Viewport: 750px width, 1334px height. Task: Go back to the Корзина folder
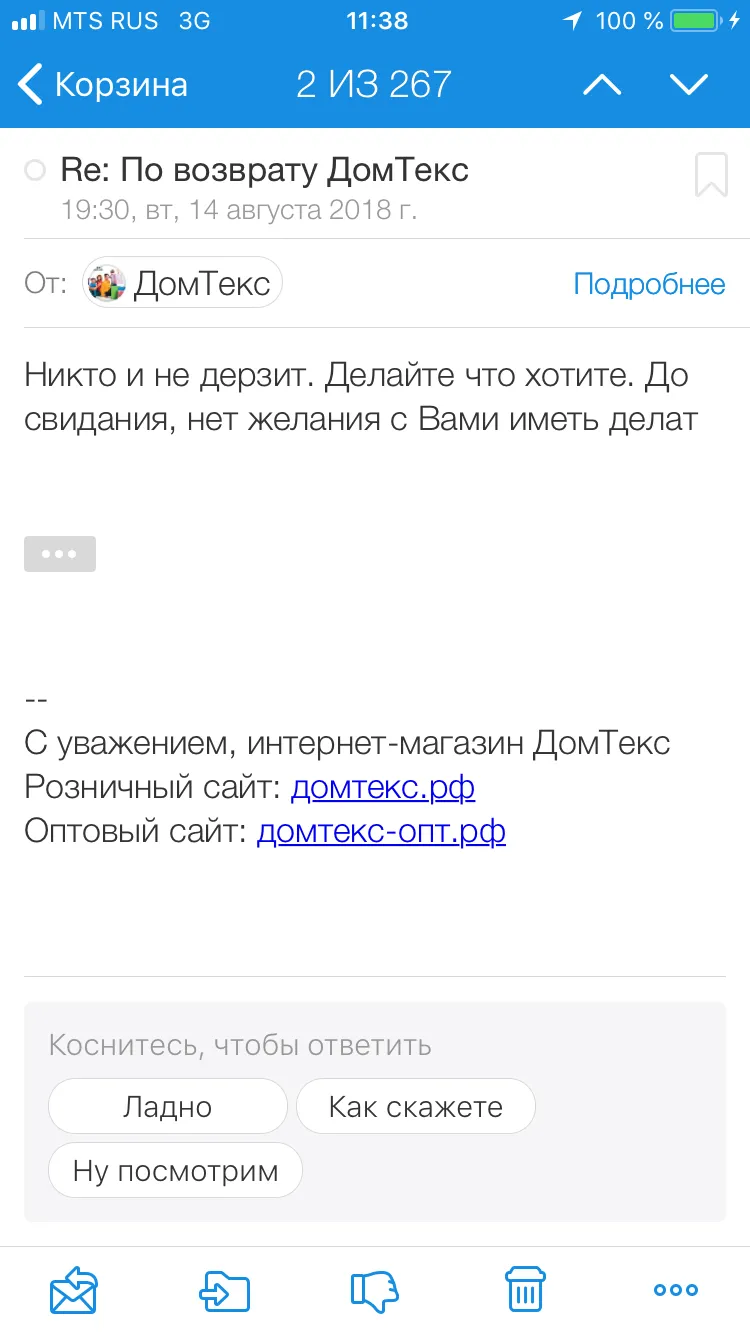pyautogui.click(x=103, y=85)
